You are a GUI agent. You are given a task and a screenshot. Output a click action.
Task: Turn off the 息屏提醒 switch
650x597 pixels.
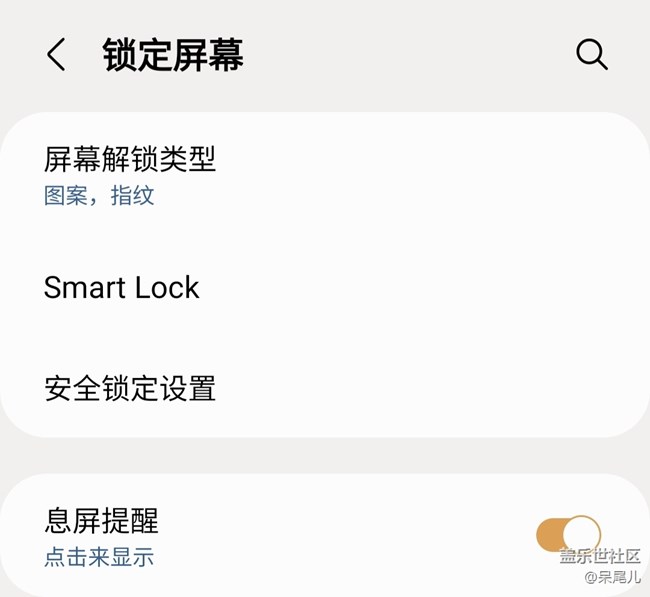(x=568, y=535)
